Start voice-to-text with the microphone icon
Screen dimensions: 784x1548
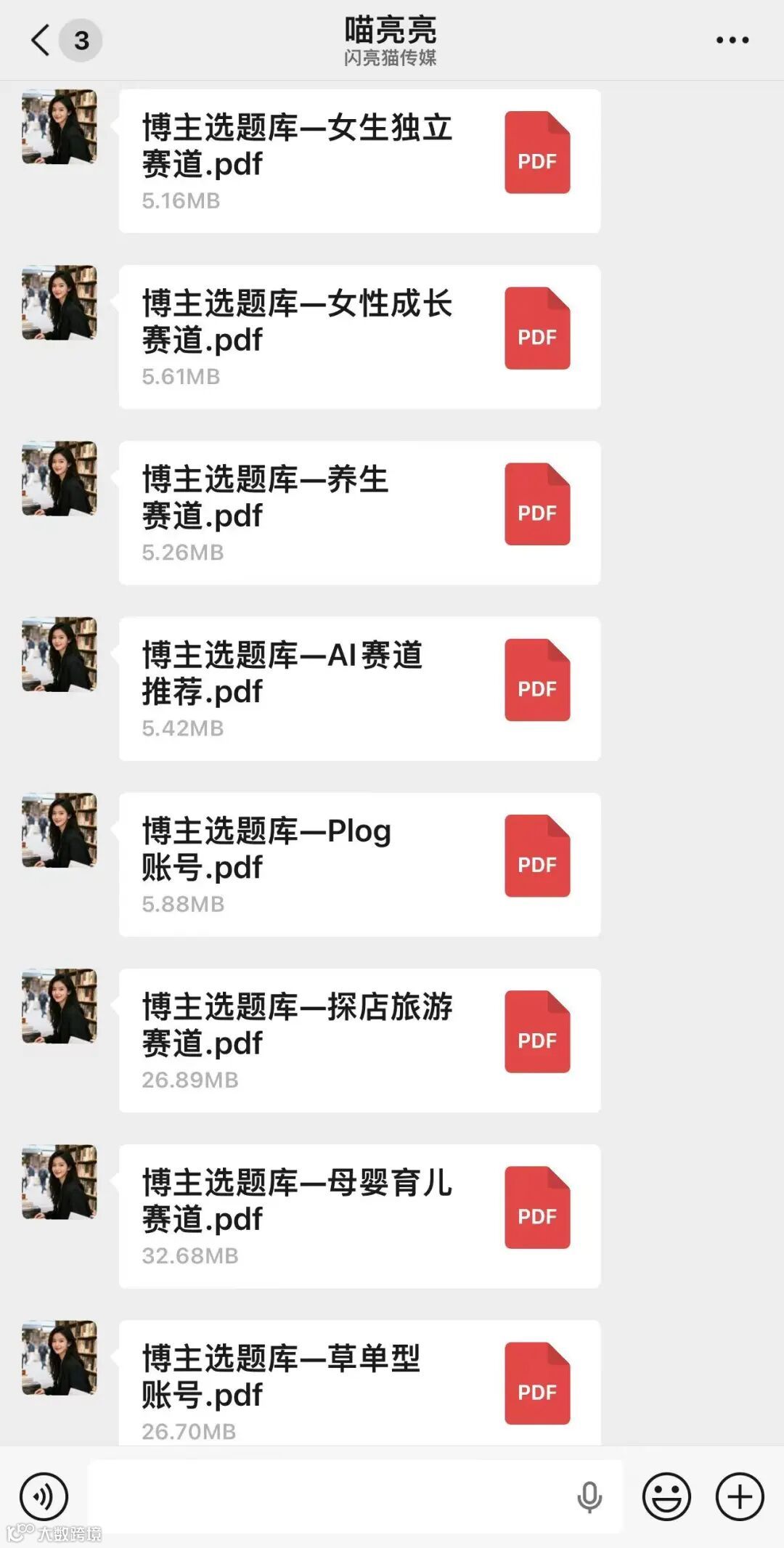pos(589,1496)
